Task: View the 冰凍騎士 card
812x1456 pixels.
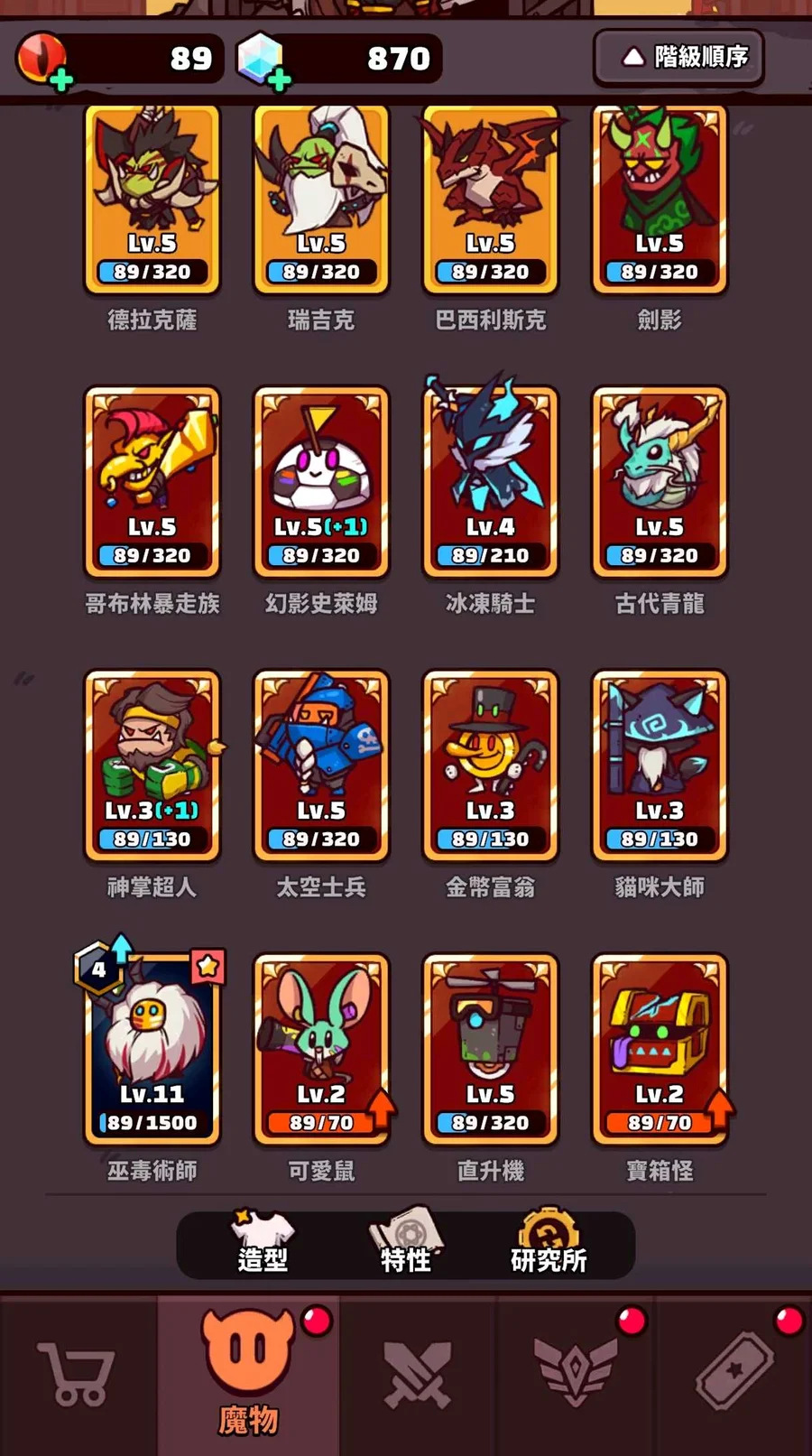Action: click(x=490, y=482)
